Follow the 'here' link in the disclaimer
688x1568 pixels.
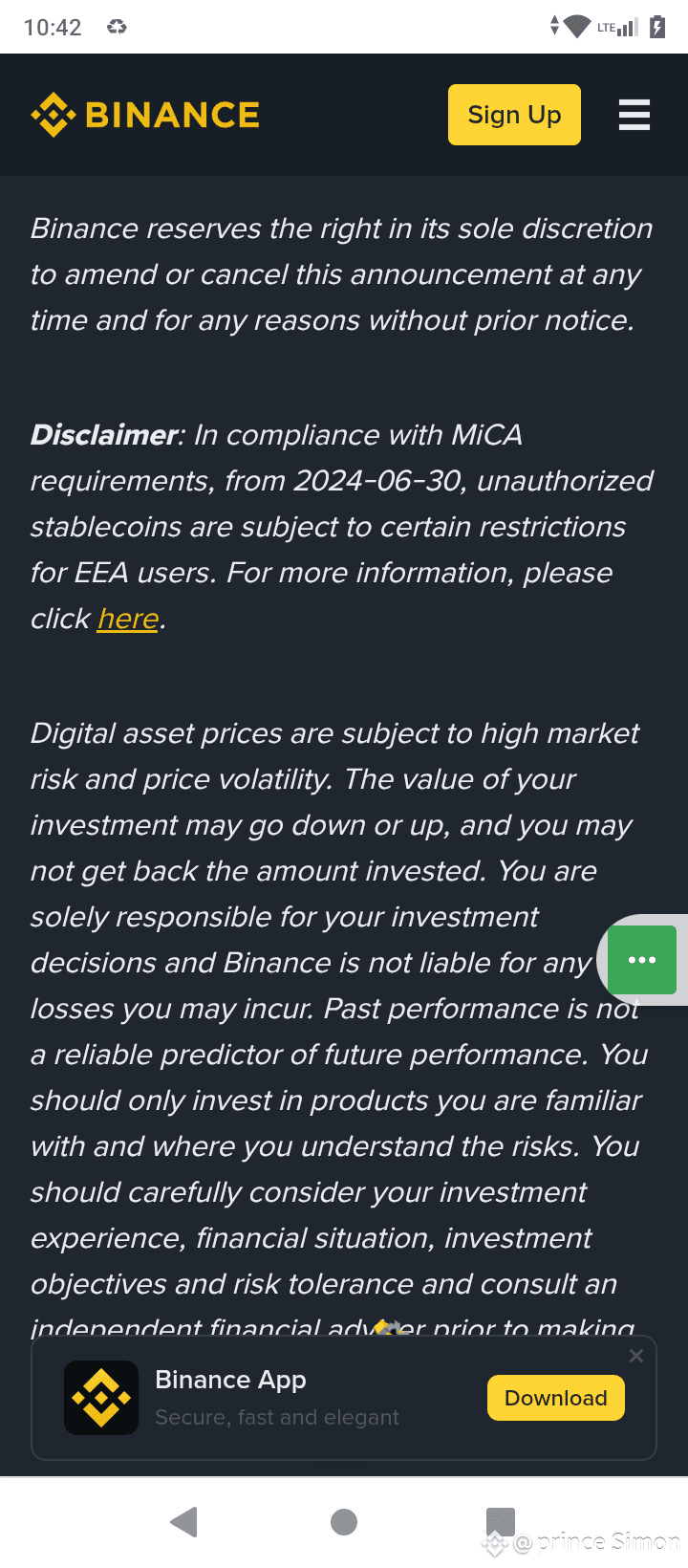pyautogui.click(x=128, y=619)
